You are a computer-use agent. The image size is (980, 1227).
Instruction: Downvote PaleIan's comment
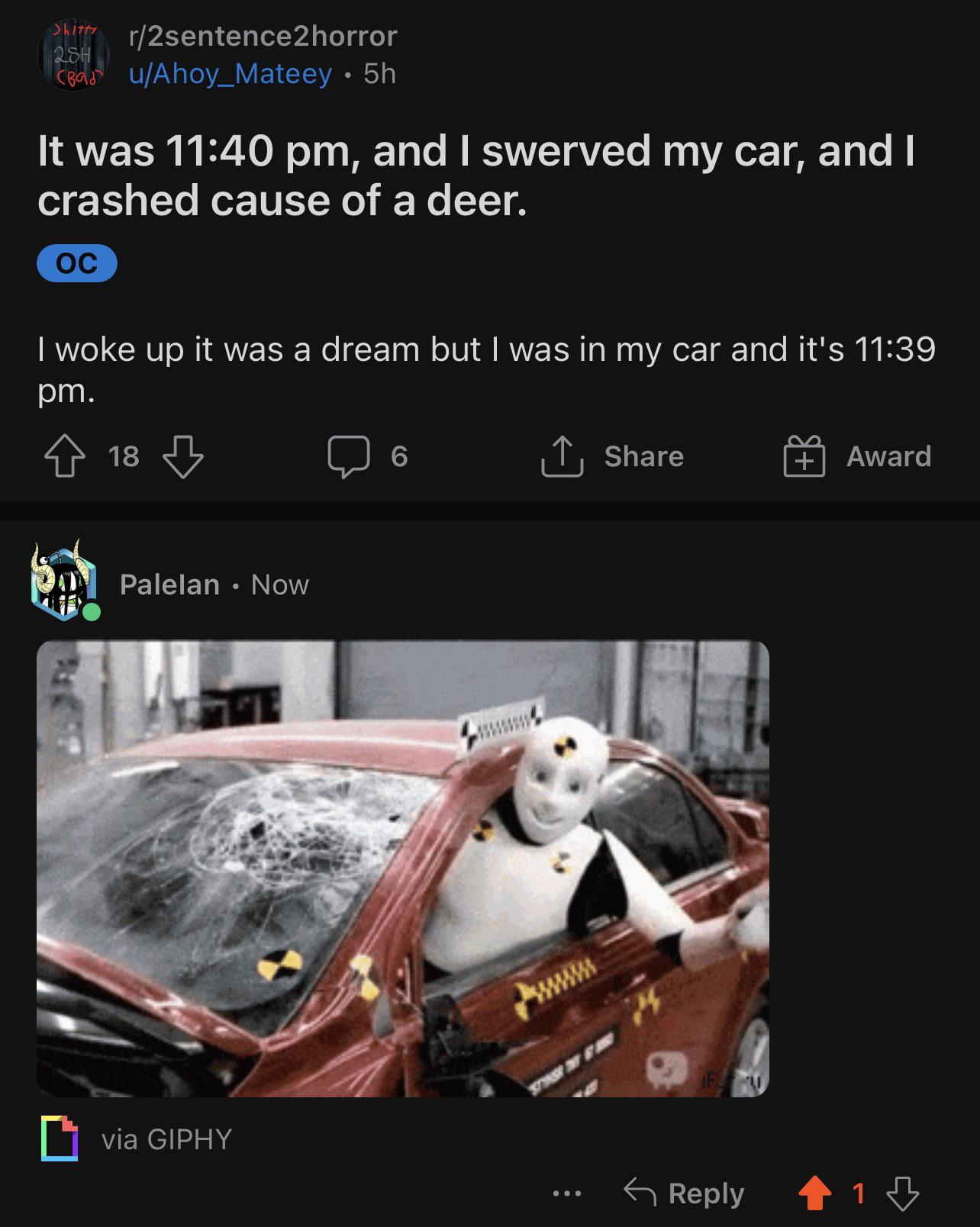tap(903, 1193)
